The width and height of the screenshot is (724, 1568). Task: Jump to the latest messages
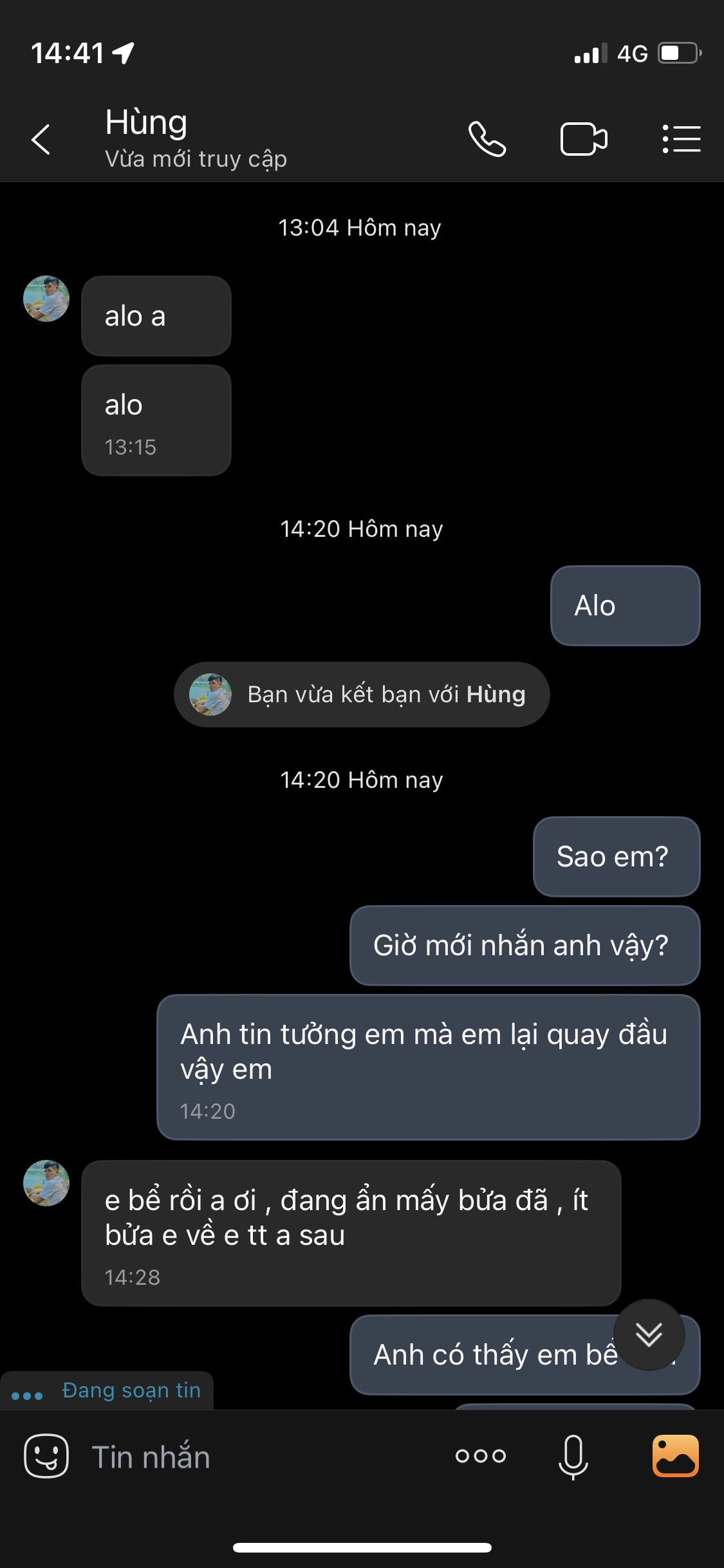649,1335
